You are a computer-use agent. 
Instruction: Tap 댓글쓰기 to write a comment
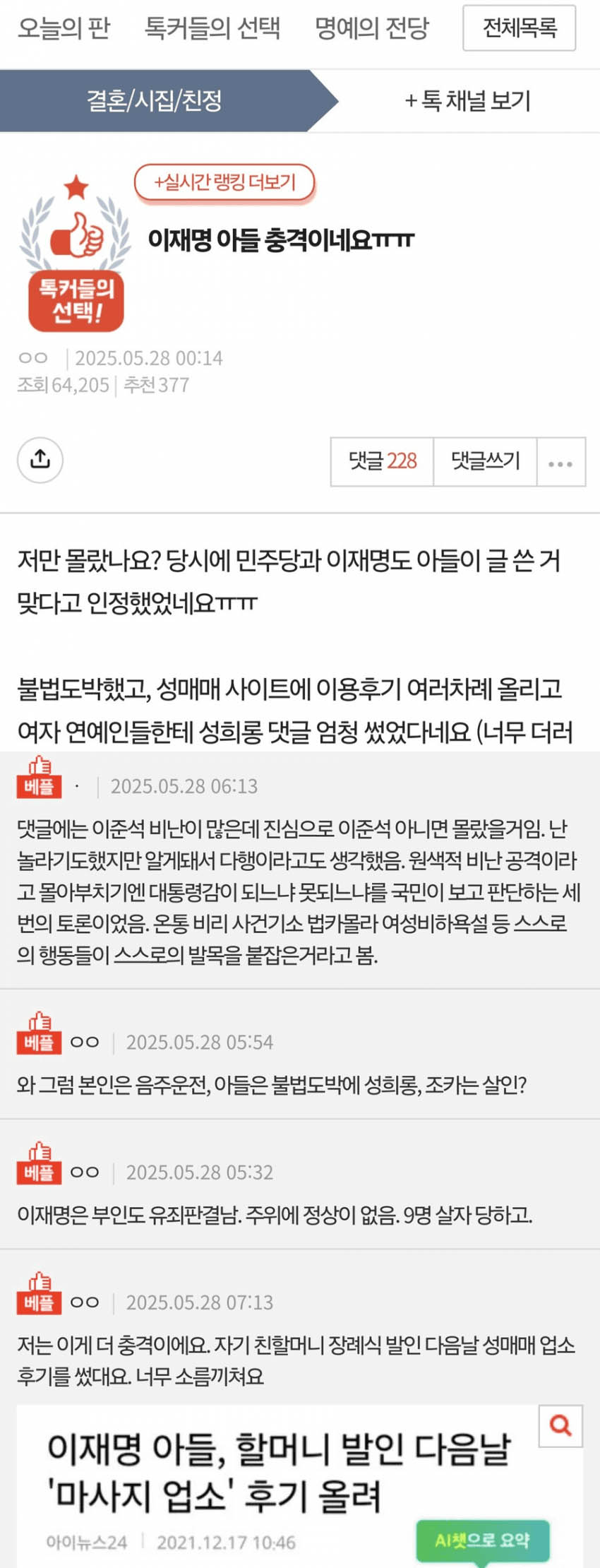pos(485,461)
